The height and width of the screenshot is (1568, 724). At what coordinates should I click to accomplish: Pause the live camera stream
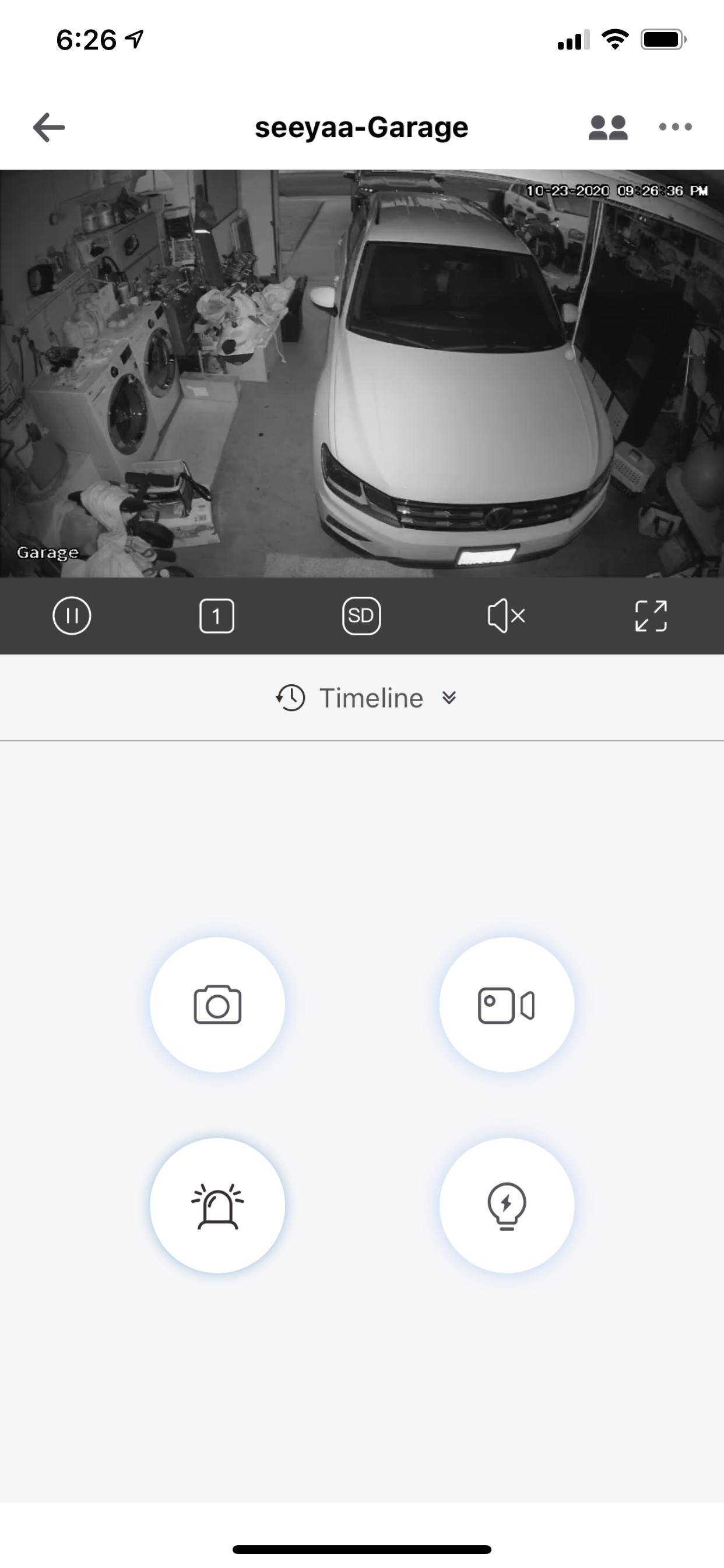tap(72, 616)
